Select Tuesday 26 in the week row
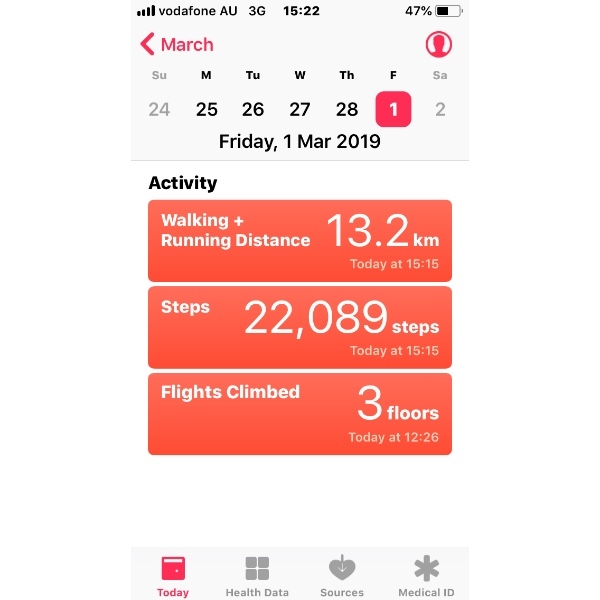 [253, 110]
